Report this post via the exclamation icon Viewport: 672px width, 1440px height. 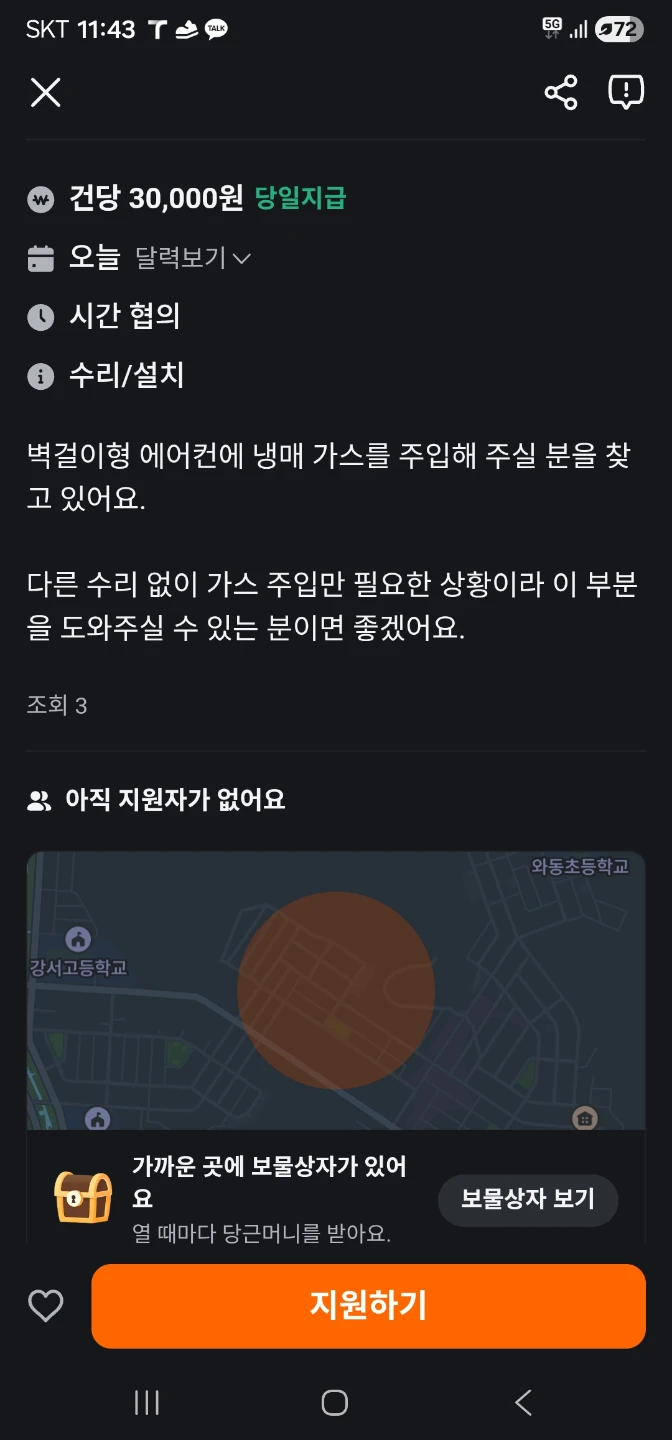click(x=626, y=93)
